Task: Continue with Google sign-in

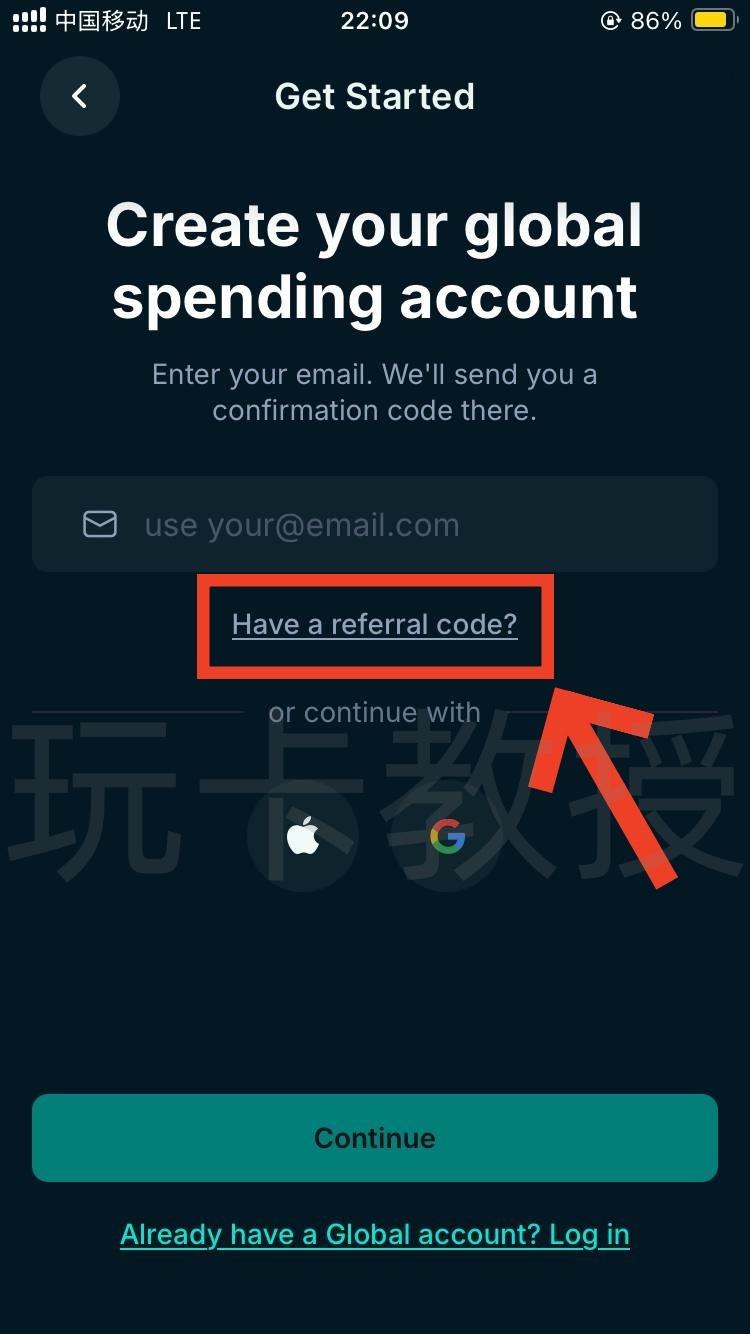Action: point(447,836)
